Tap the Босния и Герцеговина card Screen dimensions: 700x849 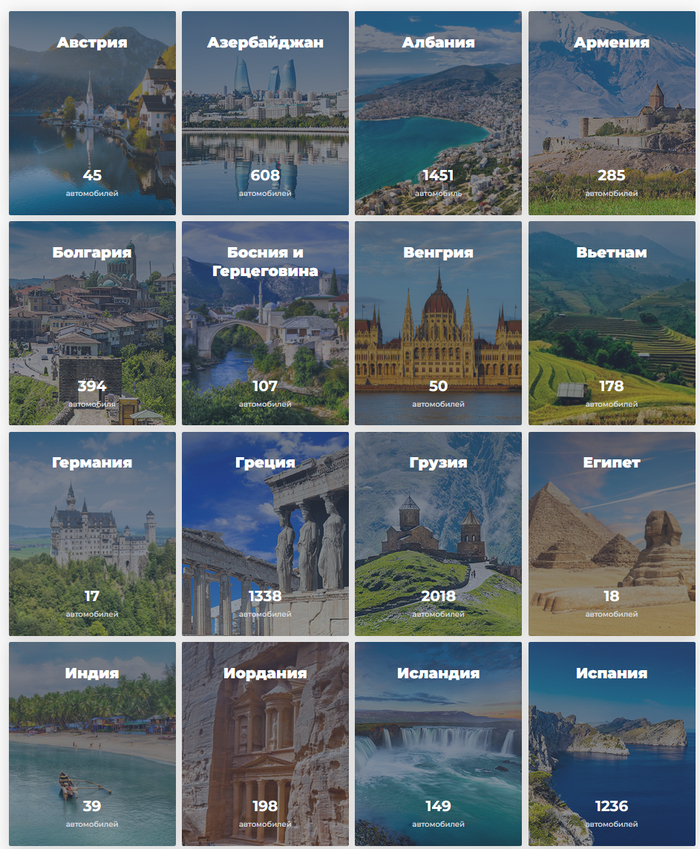(265, 323)
